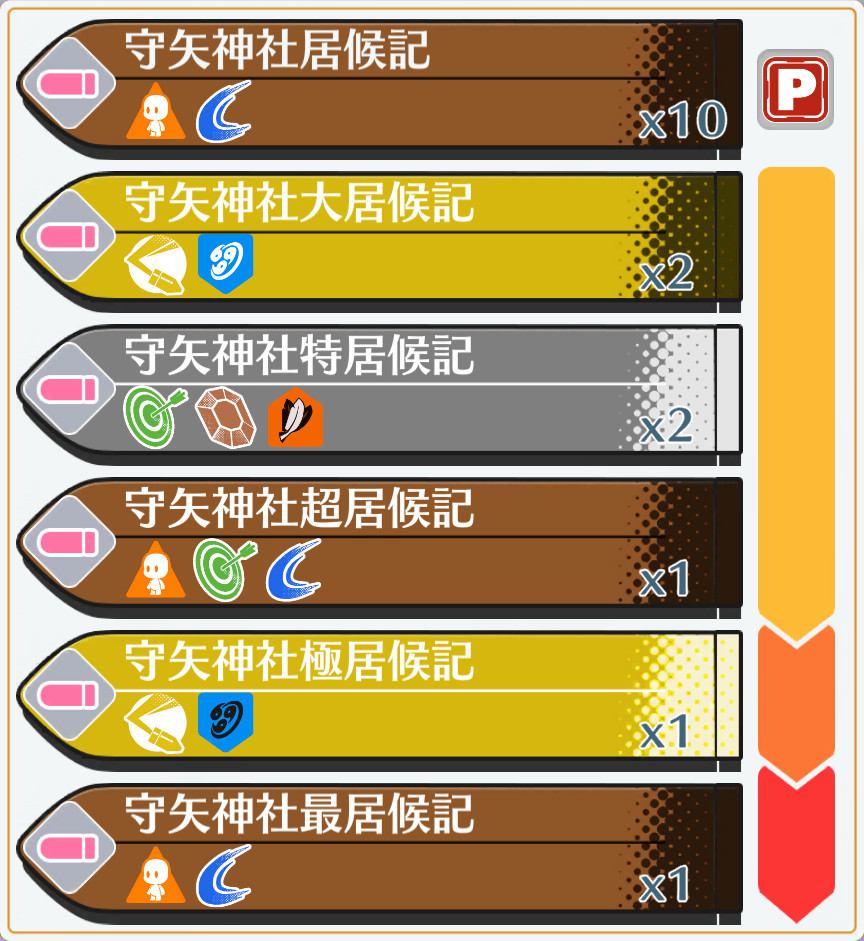Select the 守矢神社最居候記 row
Screen dimensions: 864x941
tap(380, 852)
